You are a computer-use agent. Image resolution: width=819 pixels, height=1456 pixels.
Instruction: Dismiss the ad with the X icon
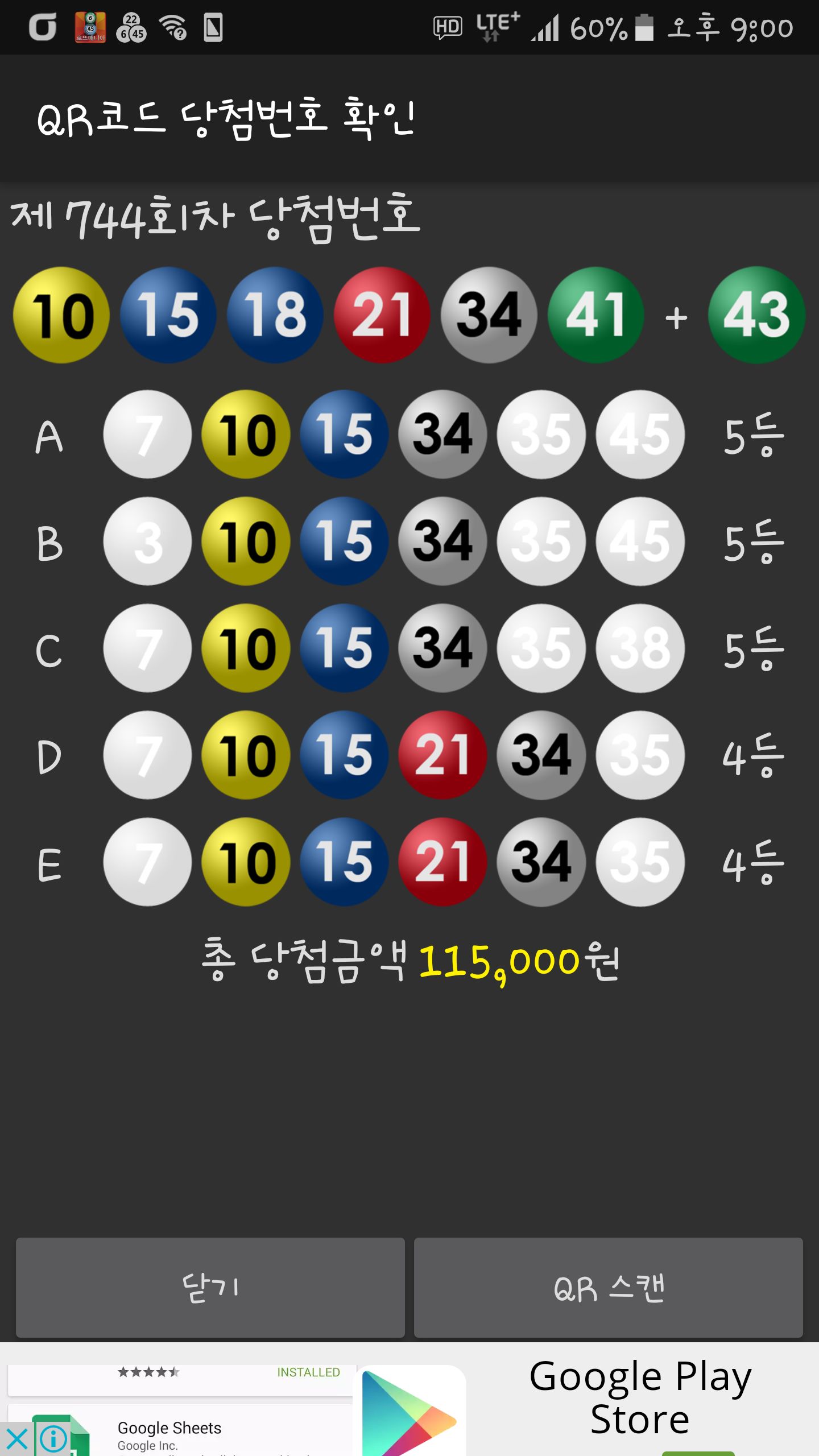coord(16,1440)
